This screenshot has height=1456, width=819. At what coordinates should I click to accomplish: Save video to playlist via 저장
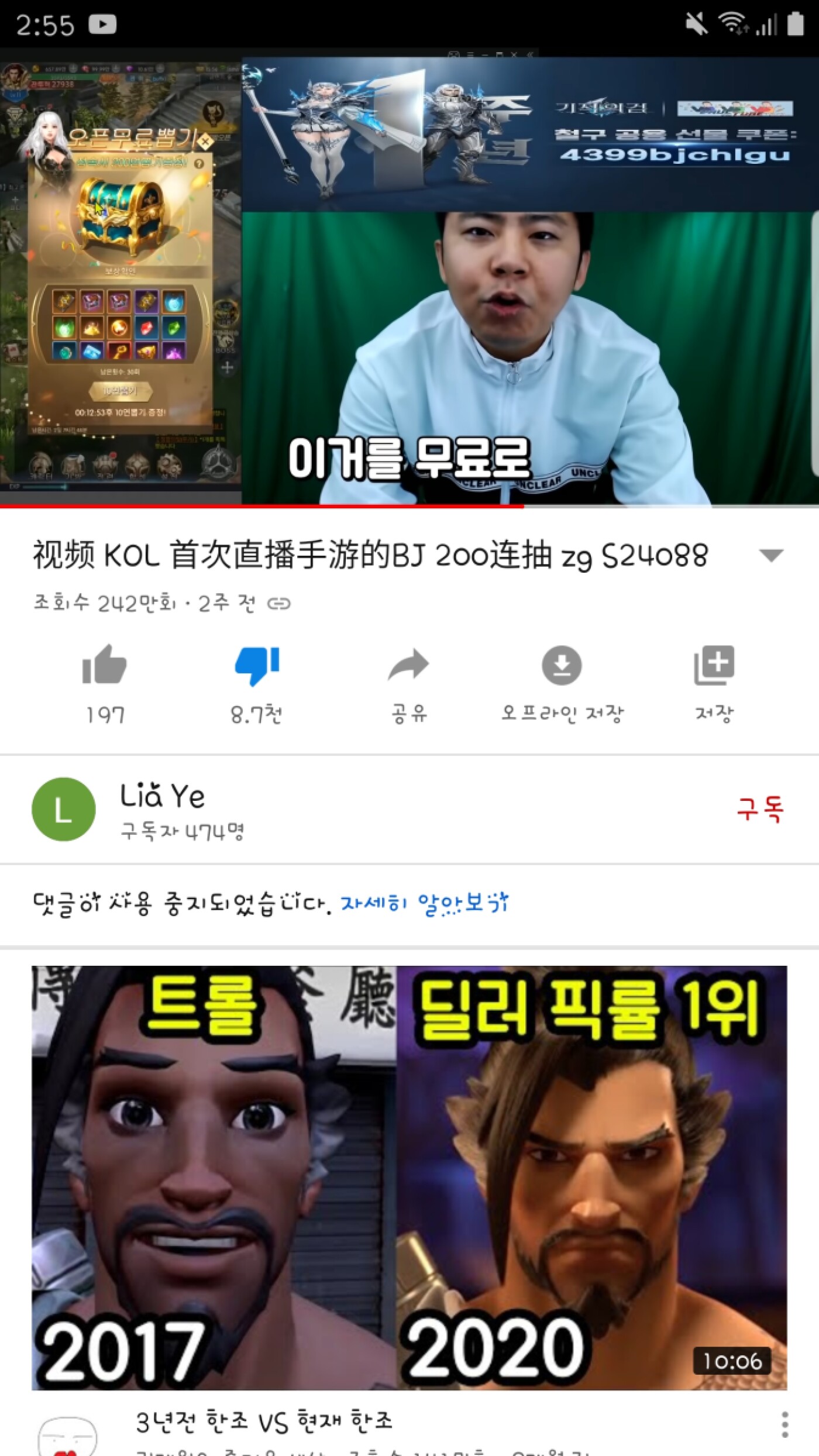coord(714,665)
